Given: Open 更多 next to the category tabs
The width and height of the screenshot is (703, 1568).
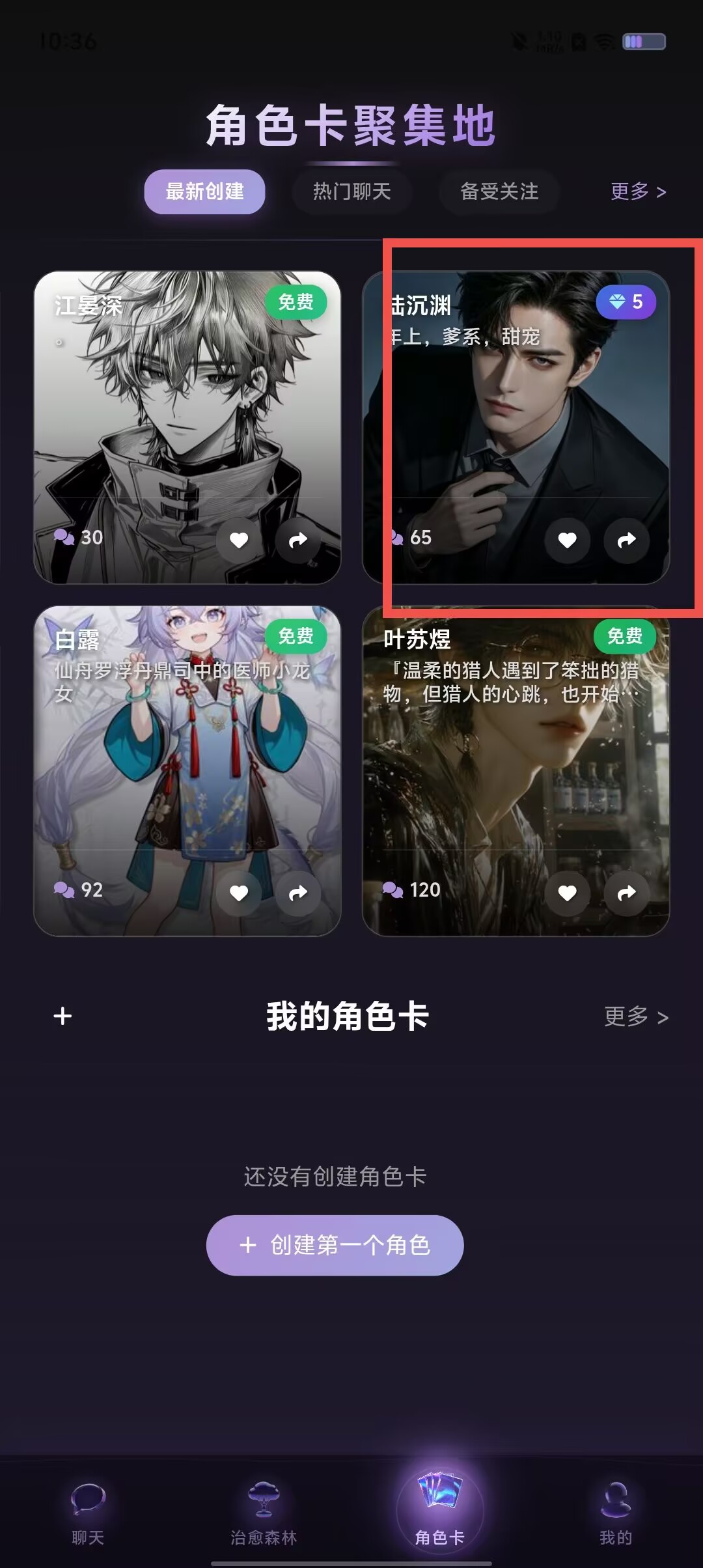Looking at the screenshot, I should (638, 191).
